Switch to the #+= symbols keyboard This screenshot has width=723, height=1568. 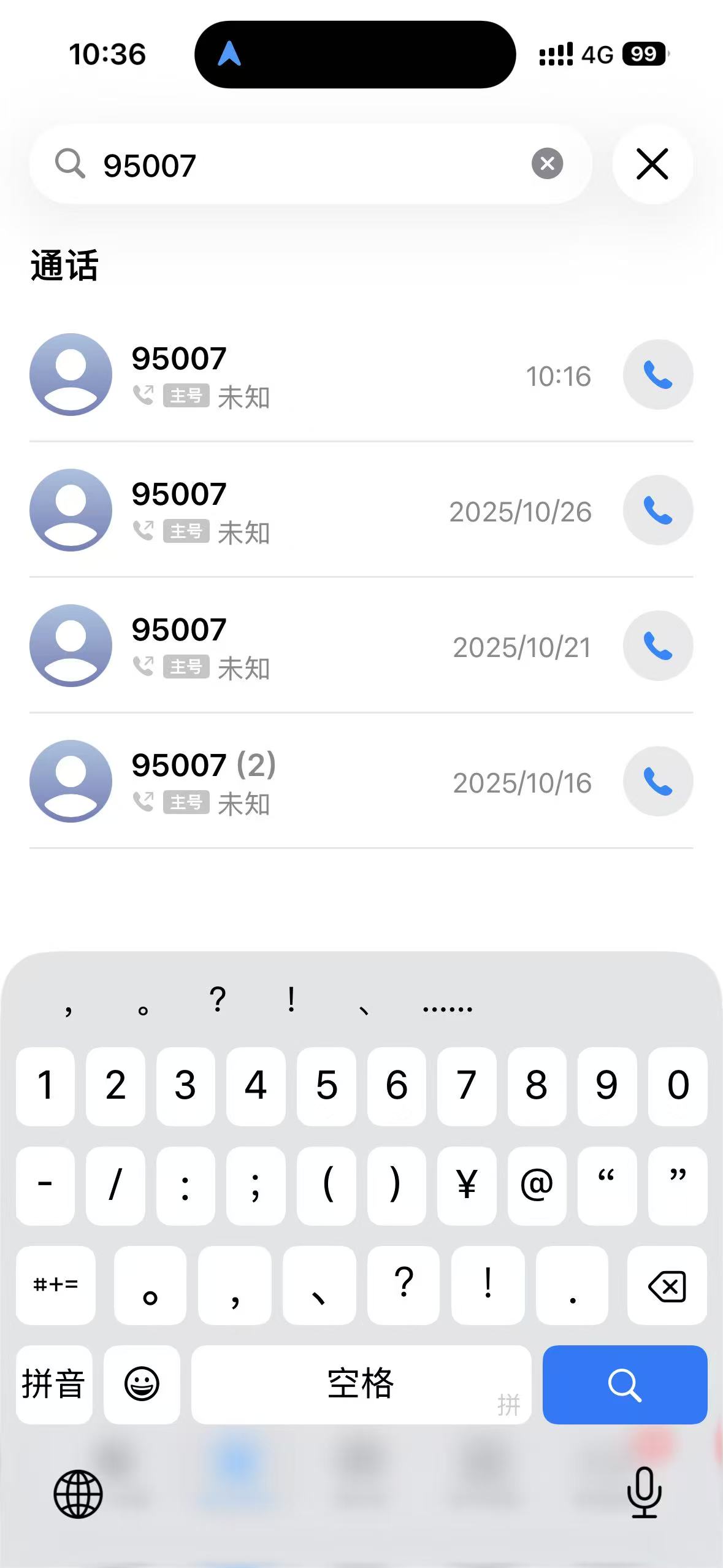pyautogui.click(x=55, y=1285)
